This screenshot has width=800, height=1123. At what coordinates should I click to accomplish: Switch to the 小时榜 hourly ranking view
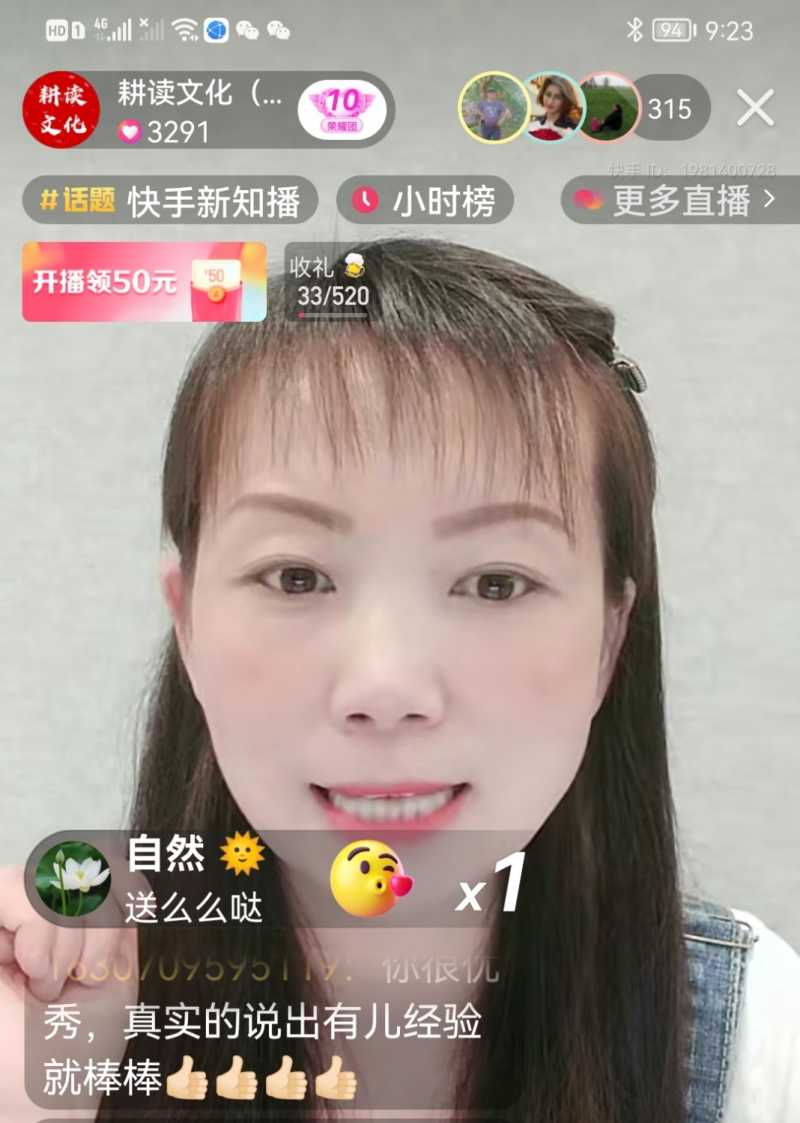coord(425,200)
